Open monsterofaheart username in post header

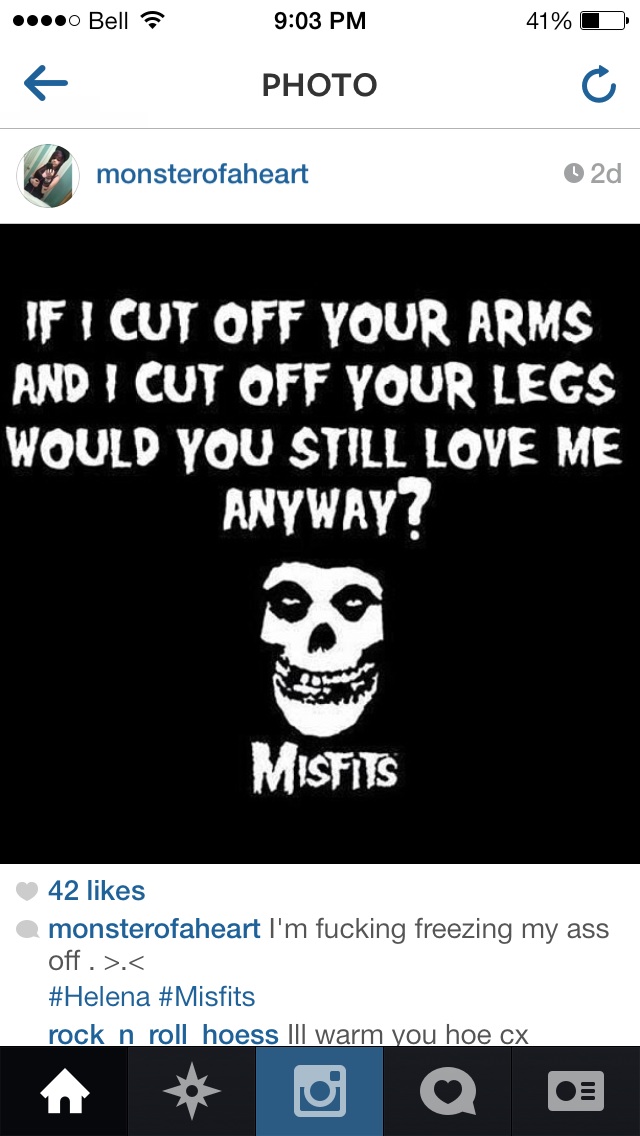point(202,174)
